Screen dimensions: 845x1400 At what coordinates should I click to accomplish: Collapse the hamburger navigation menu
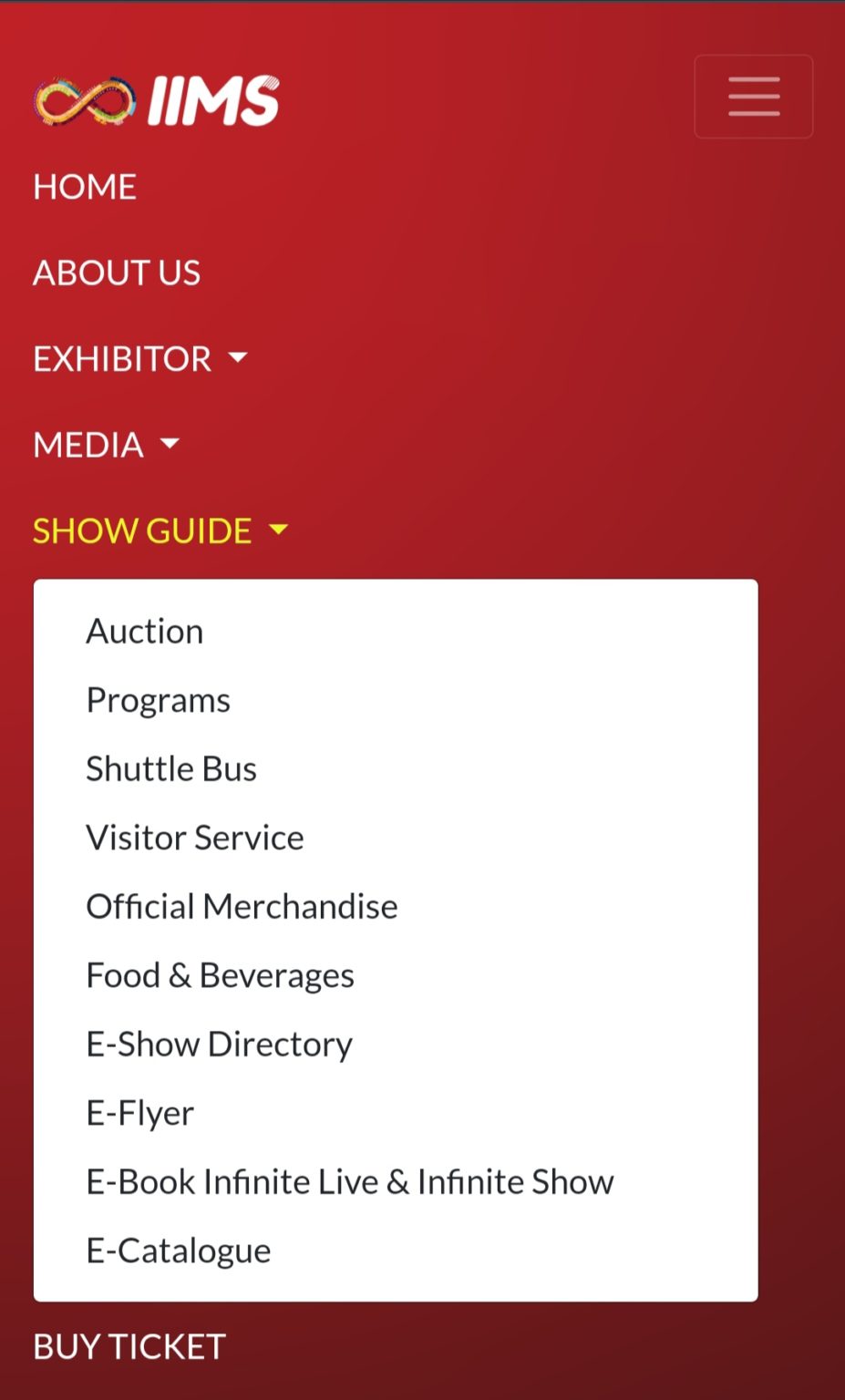click(x=753, y=97)
